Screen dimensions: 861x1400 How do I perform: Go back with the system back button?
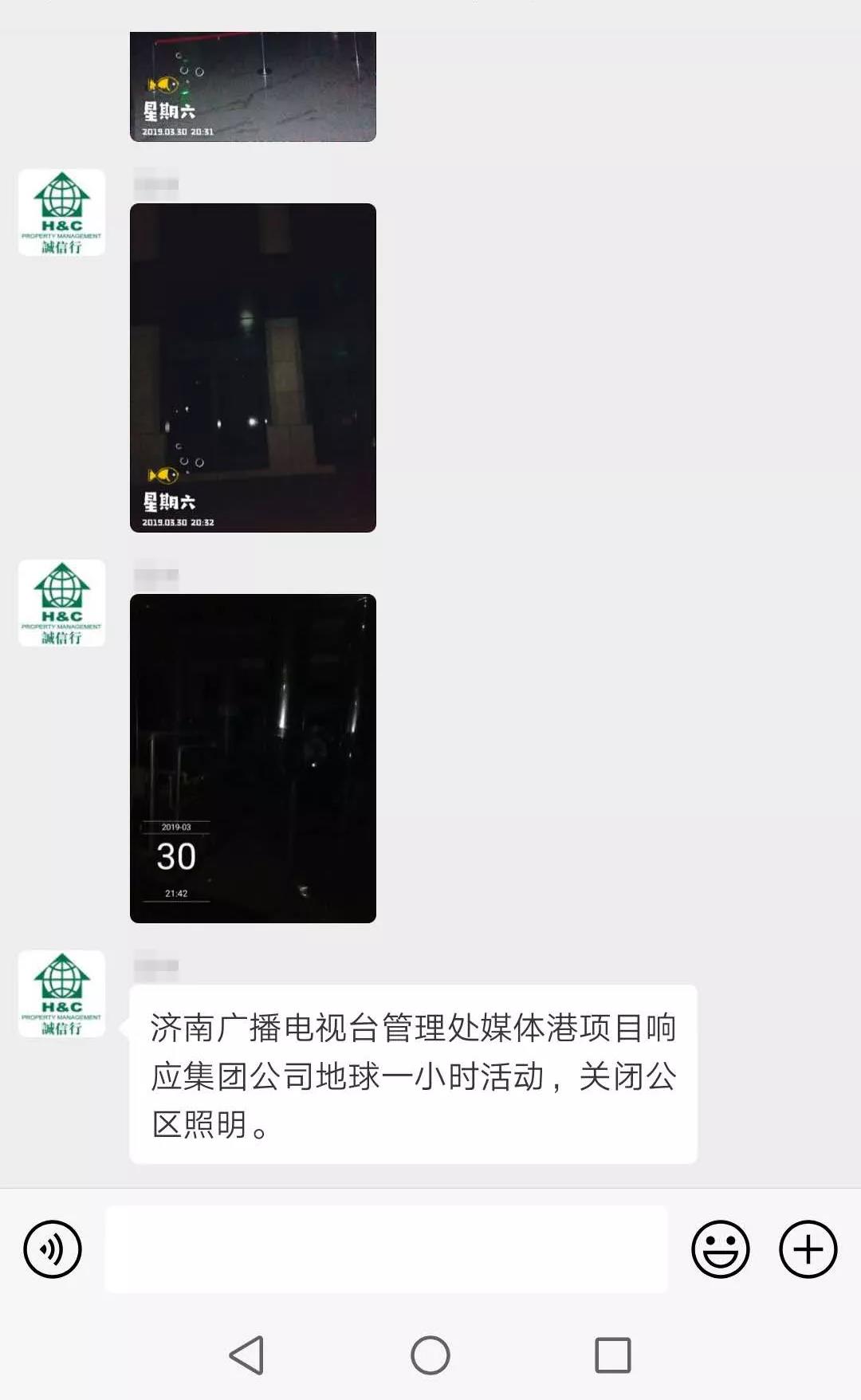247,1355
